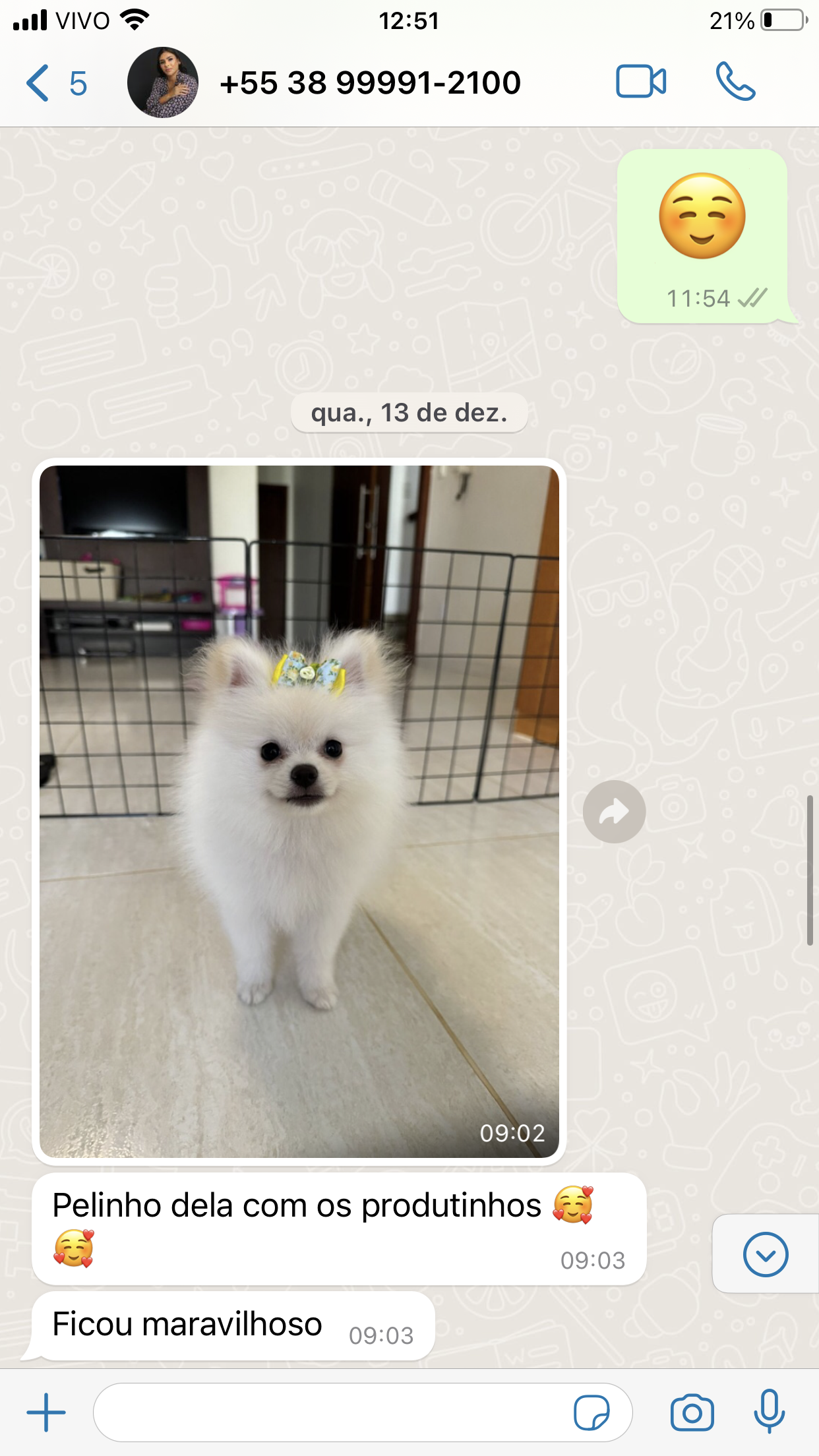Open the attachment plus menu
This screenshot has height=1456, width=819.
pyautogui.click(x=46, y=1412)
